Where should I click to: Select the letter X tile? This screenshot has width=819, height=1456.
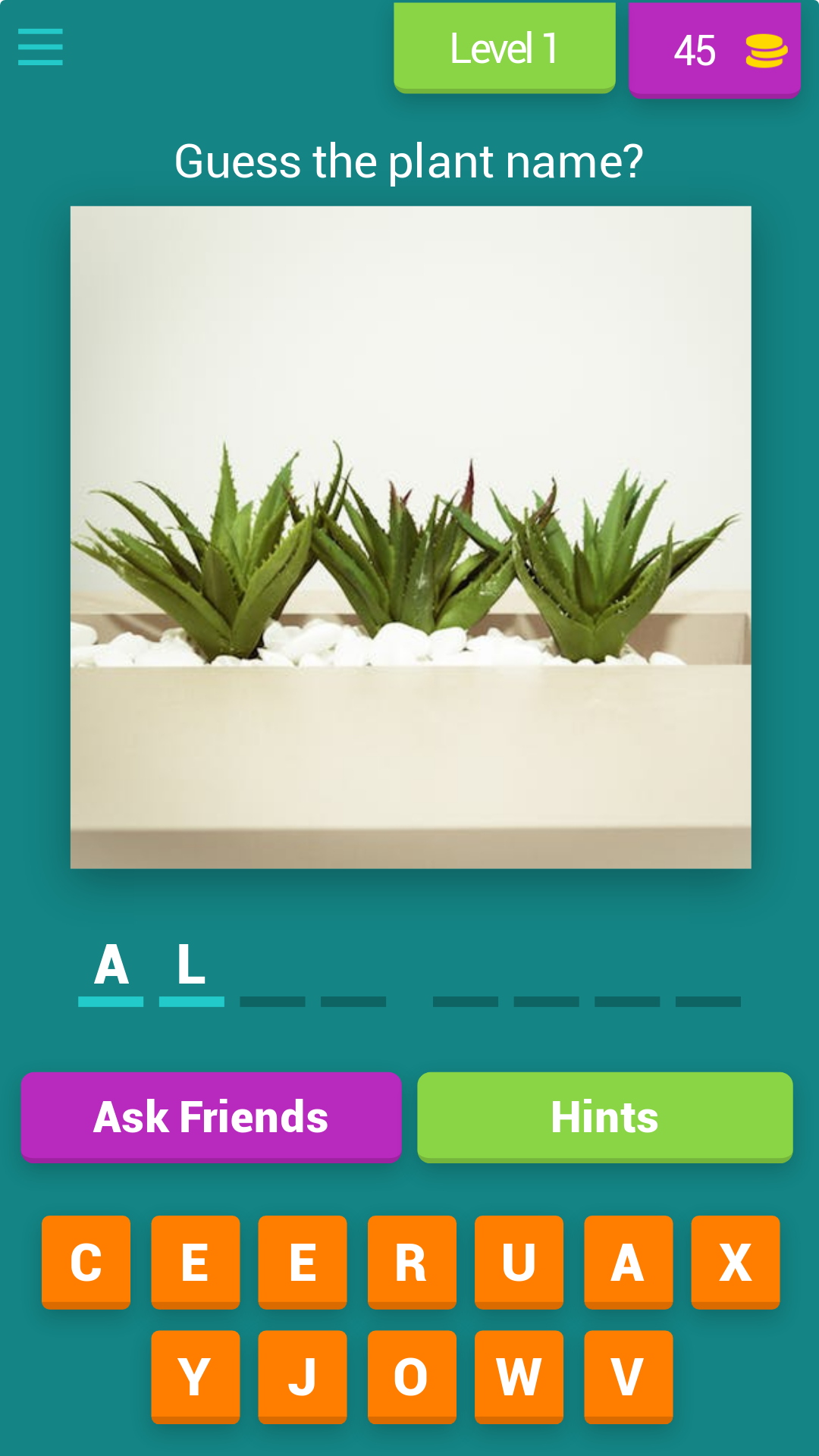point(735,1262)
